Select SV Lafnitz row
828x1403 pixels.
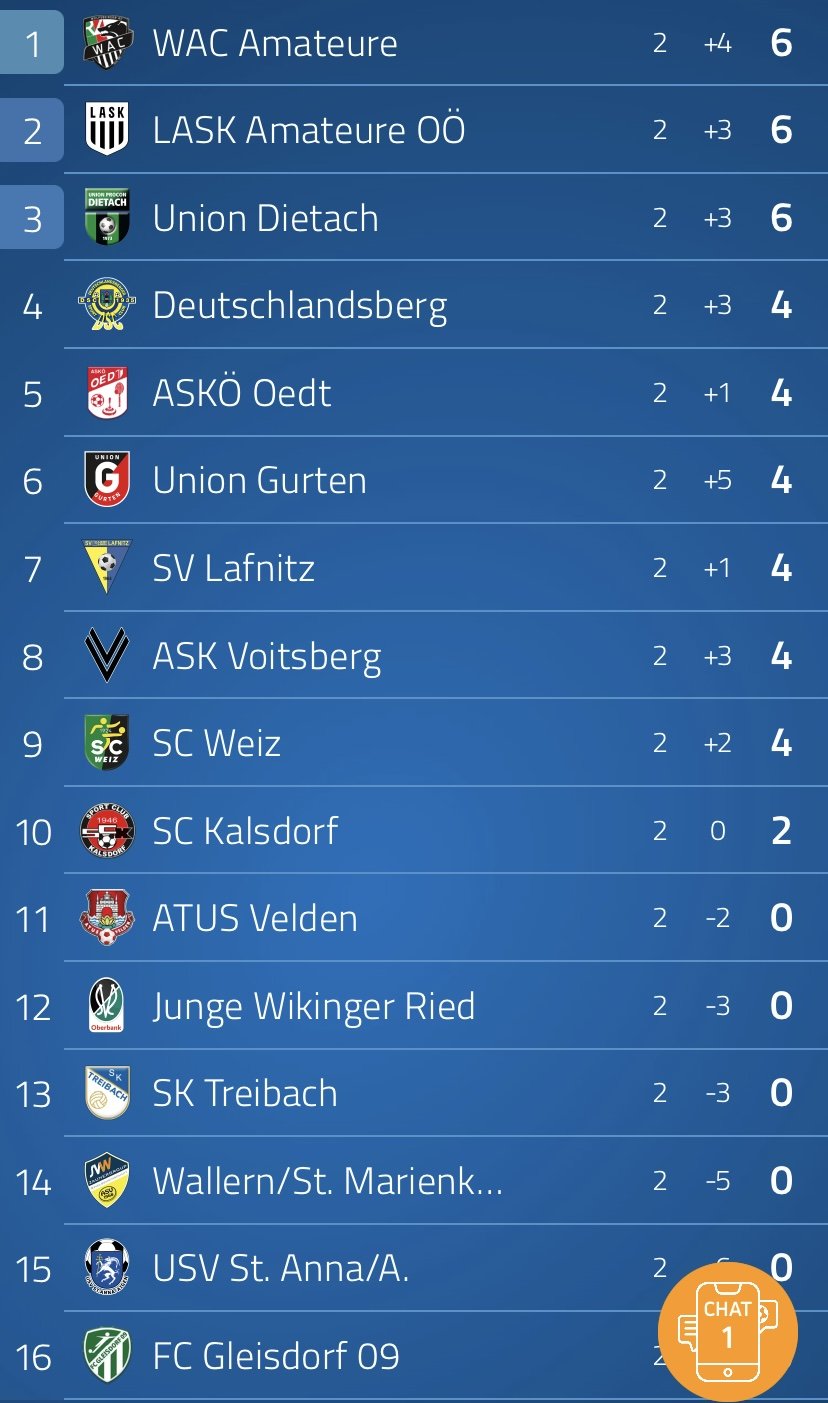coord(414,568)
